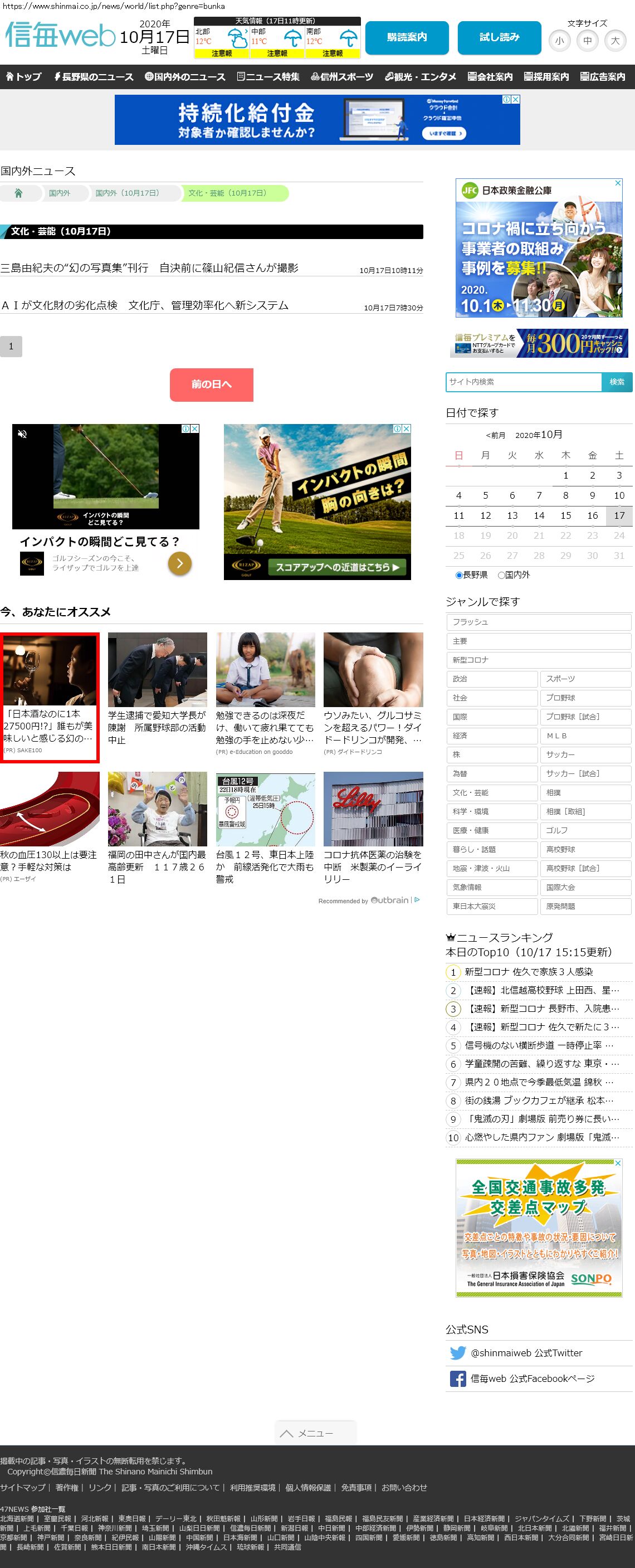Screen dimensions: 635x1568
Task: Open 長野県のニュース in the top menu
Action: point(94,77)
